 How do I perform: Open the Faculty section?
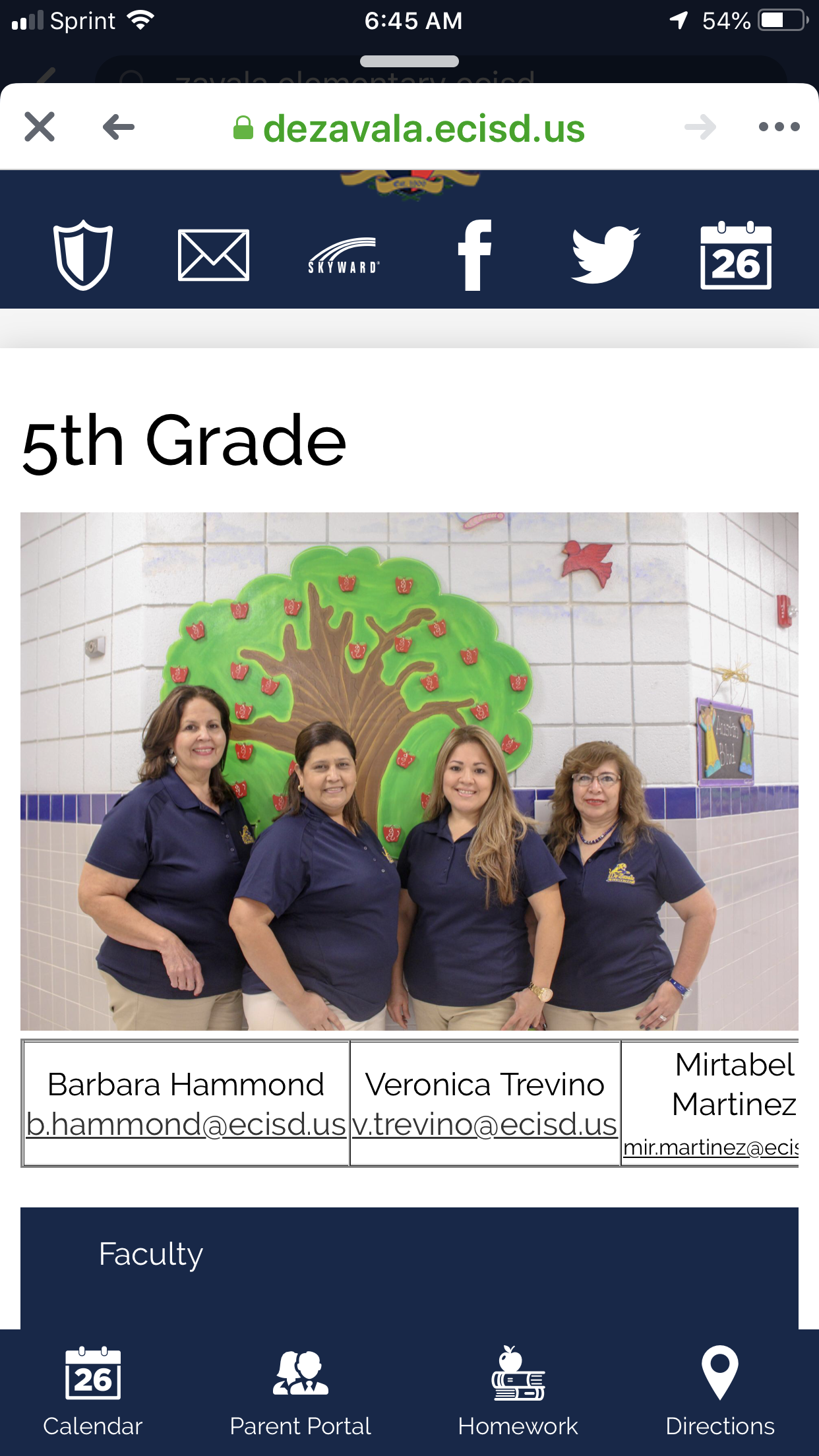(x=151, y=1254)
